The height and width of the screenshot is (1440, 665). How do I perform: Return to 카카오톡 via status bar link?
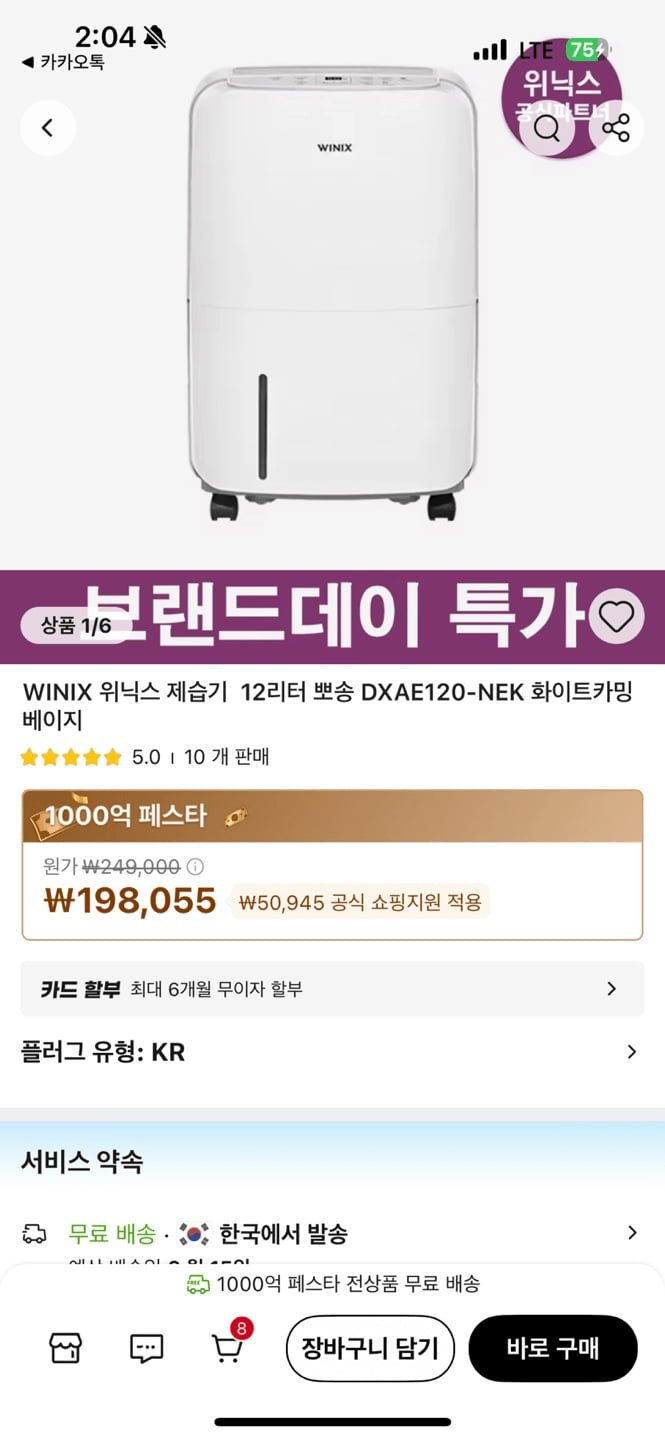click(62, 62)
